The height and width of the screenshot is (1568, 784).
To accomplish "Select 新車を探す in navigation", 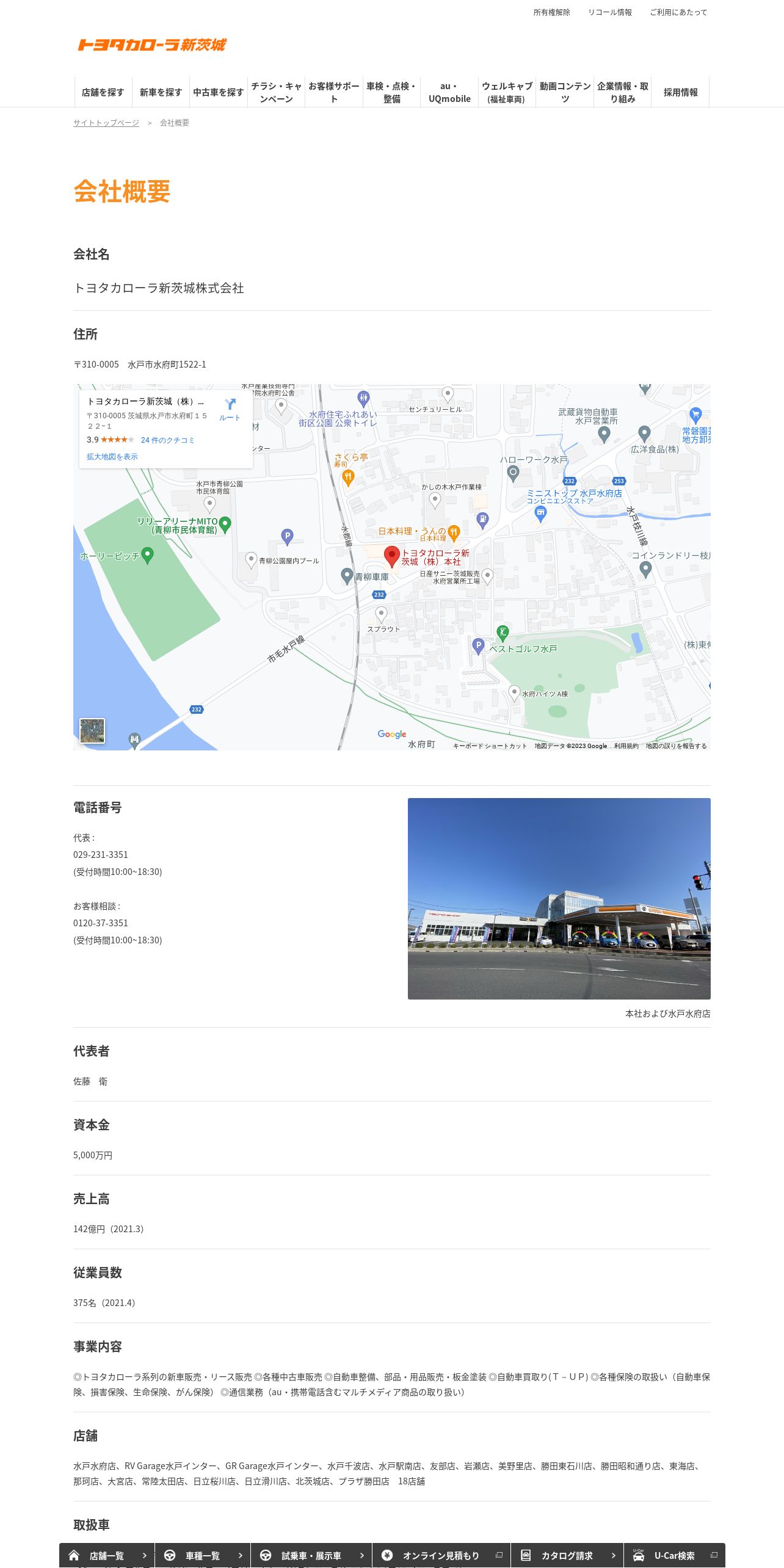I will (161, 92).
